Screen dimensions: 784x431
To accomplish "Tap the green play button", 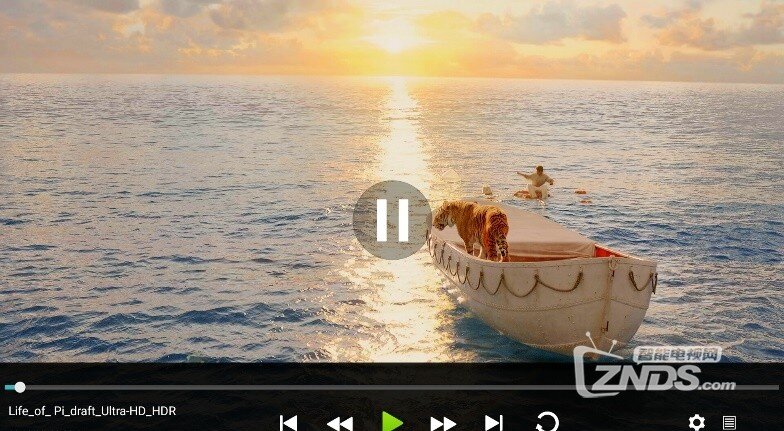I will (392, 422).
